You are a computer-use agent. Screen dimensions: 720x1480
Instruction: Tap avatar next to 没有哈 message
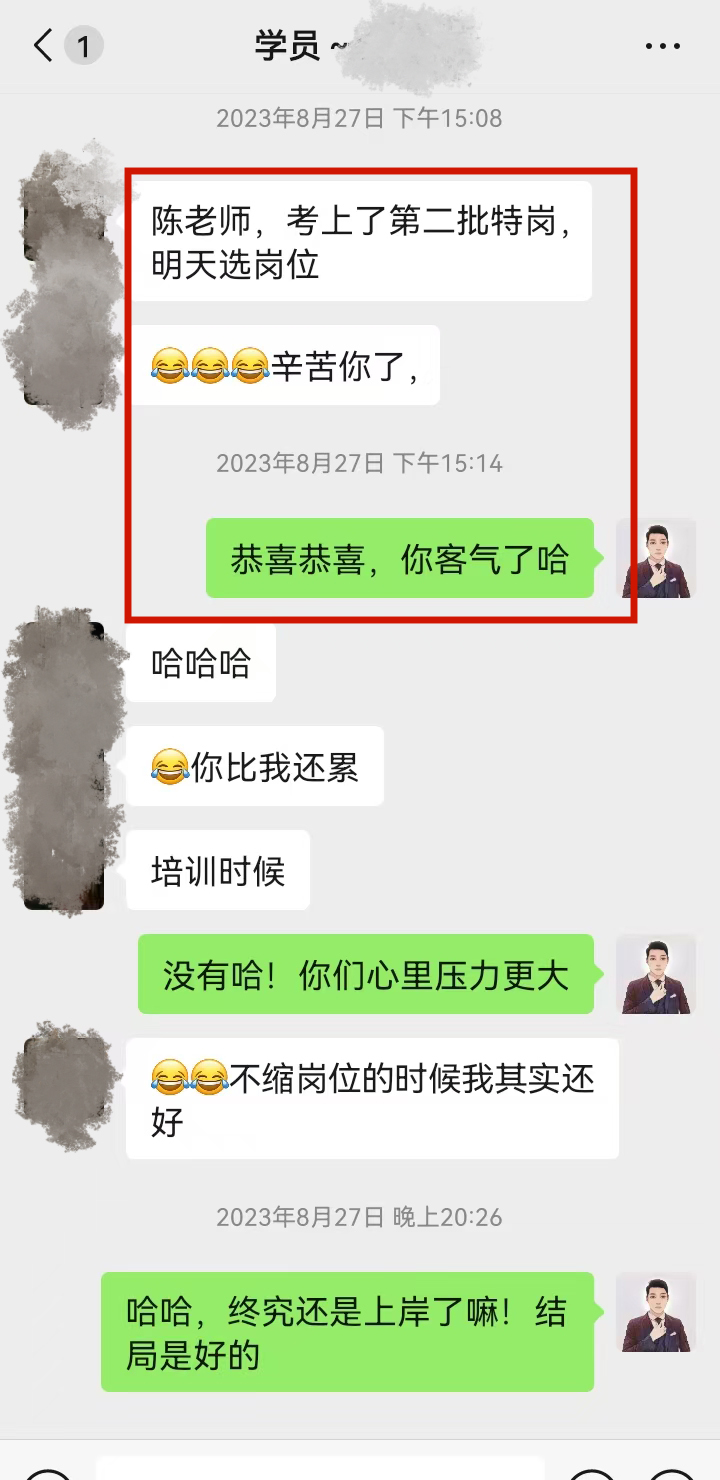656,974
